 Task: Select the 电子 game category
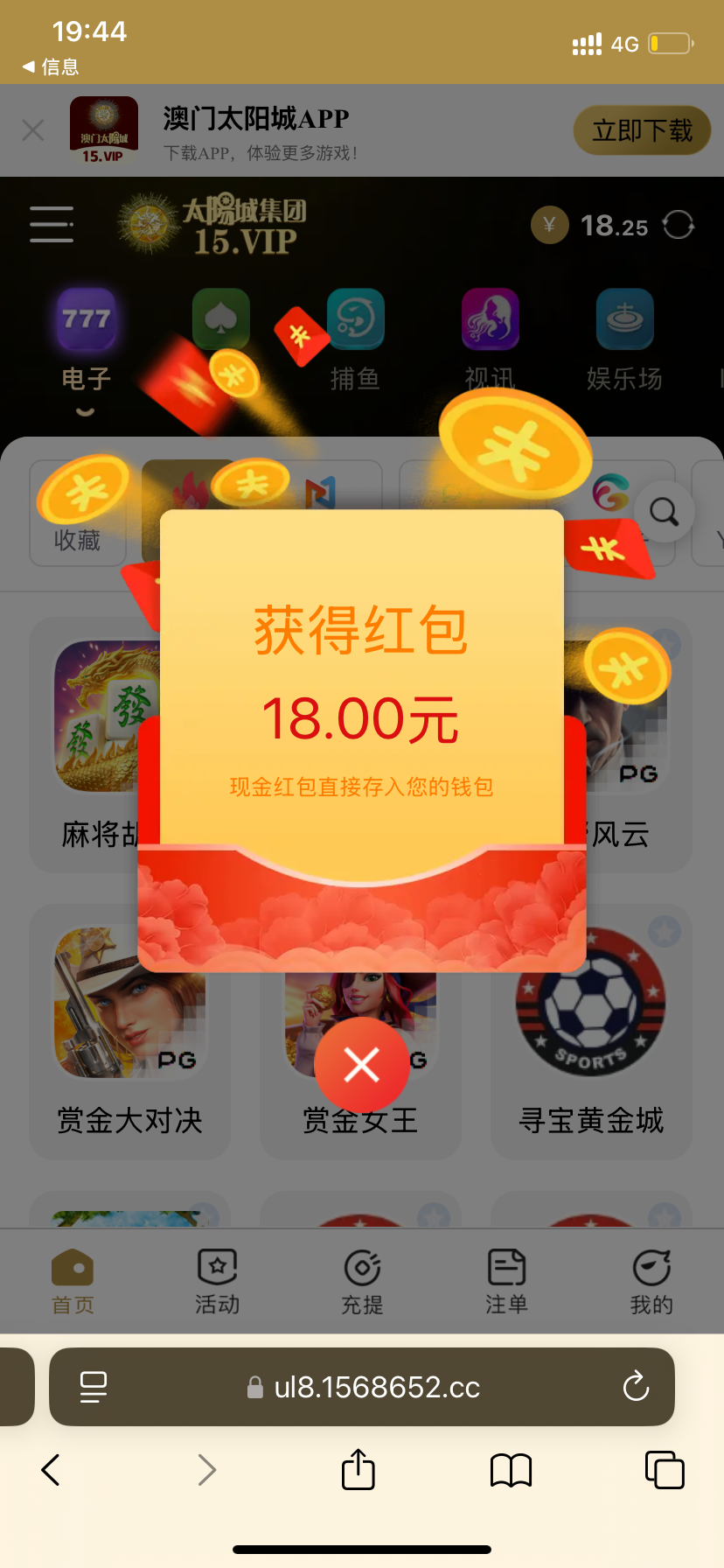click(86, 339)
